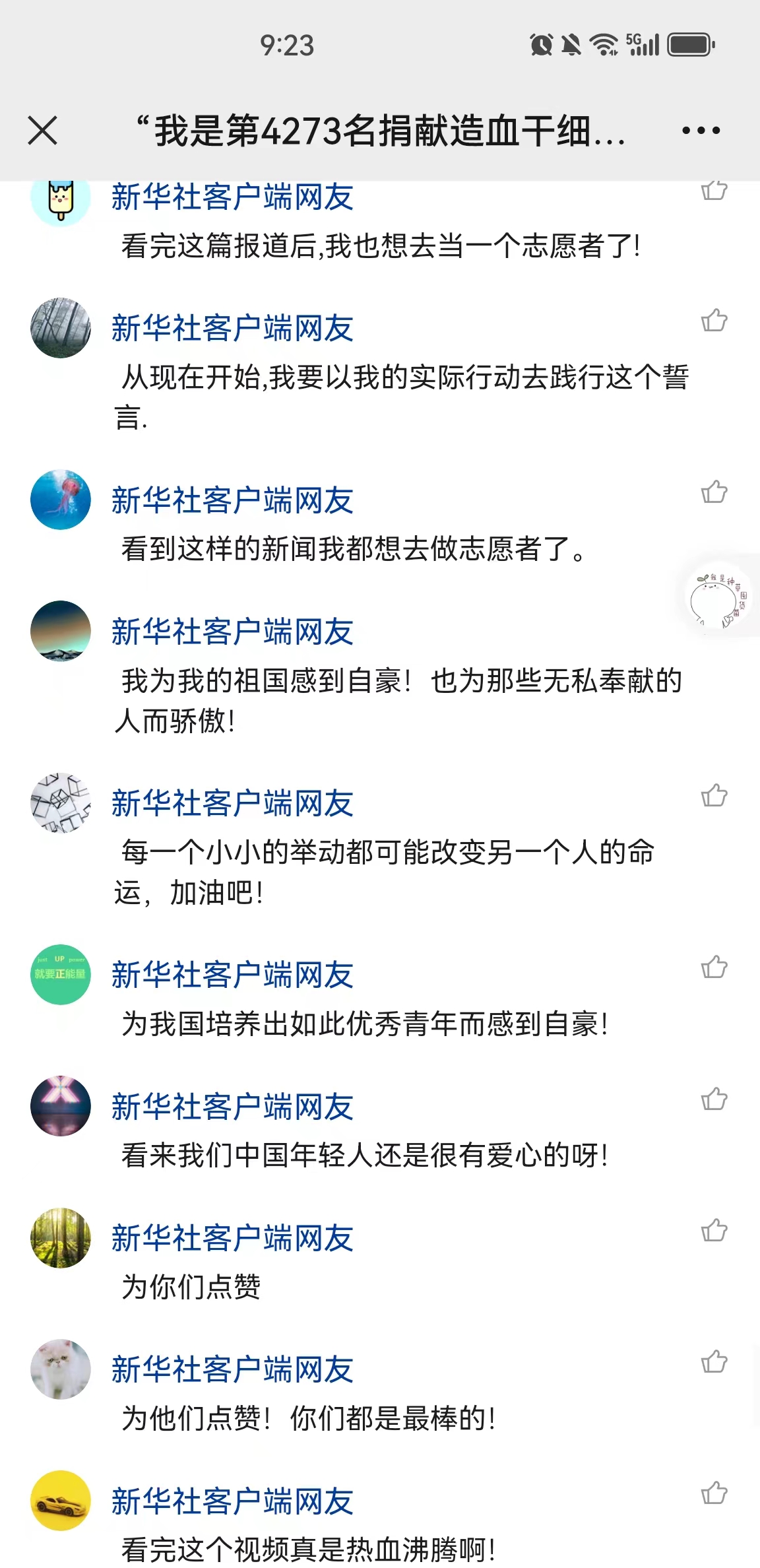Open the white cat avatar commenter's profile
Image resolution: width=760 pixels, height=1568 pixels.
coord(61,1369)
